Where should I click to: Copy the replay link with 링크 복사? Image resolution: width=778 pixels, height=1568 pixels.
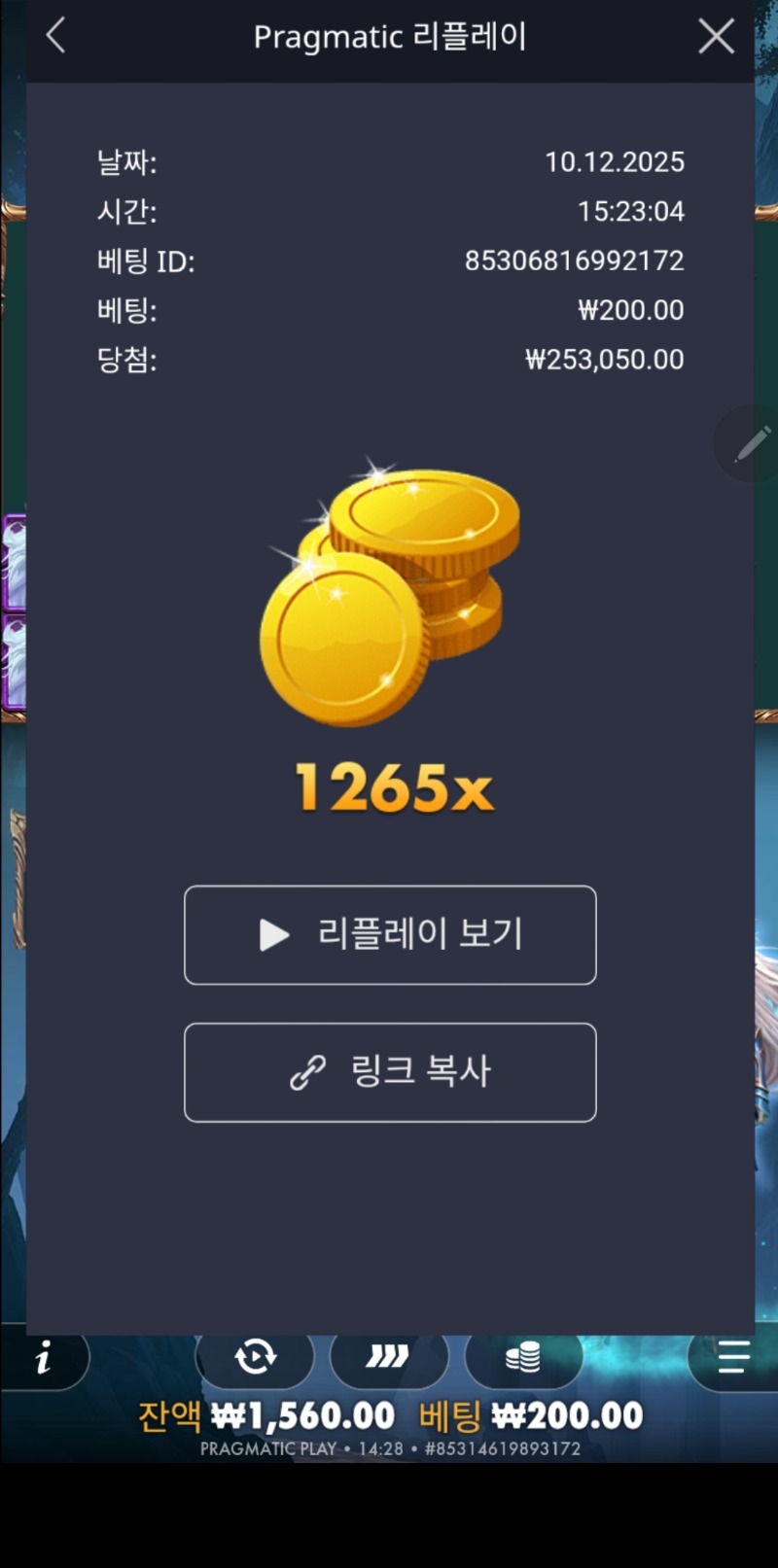pos(390,1072)
